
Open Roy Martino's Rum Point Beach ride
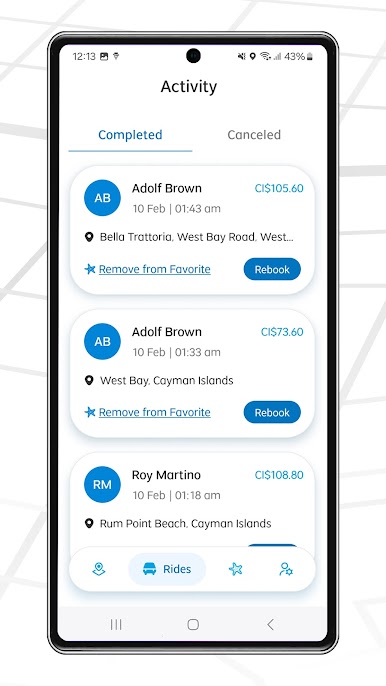[x=192, y=500]
